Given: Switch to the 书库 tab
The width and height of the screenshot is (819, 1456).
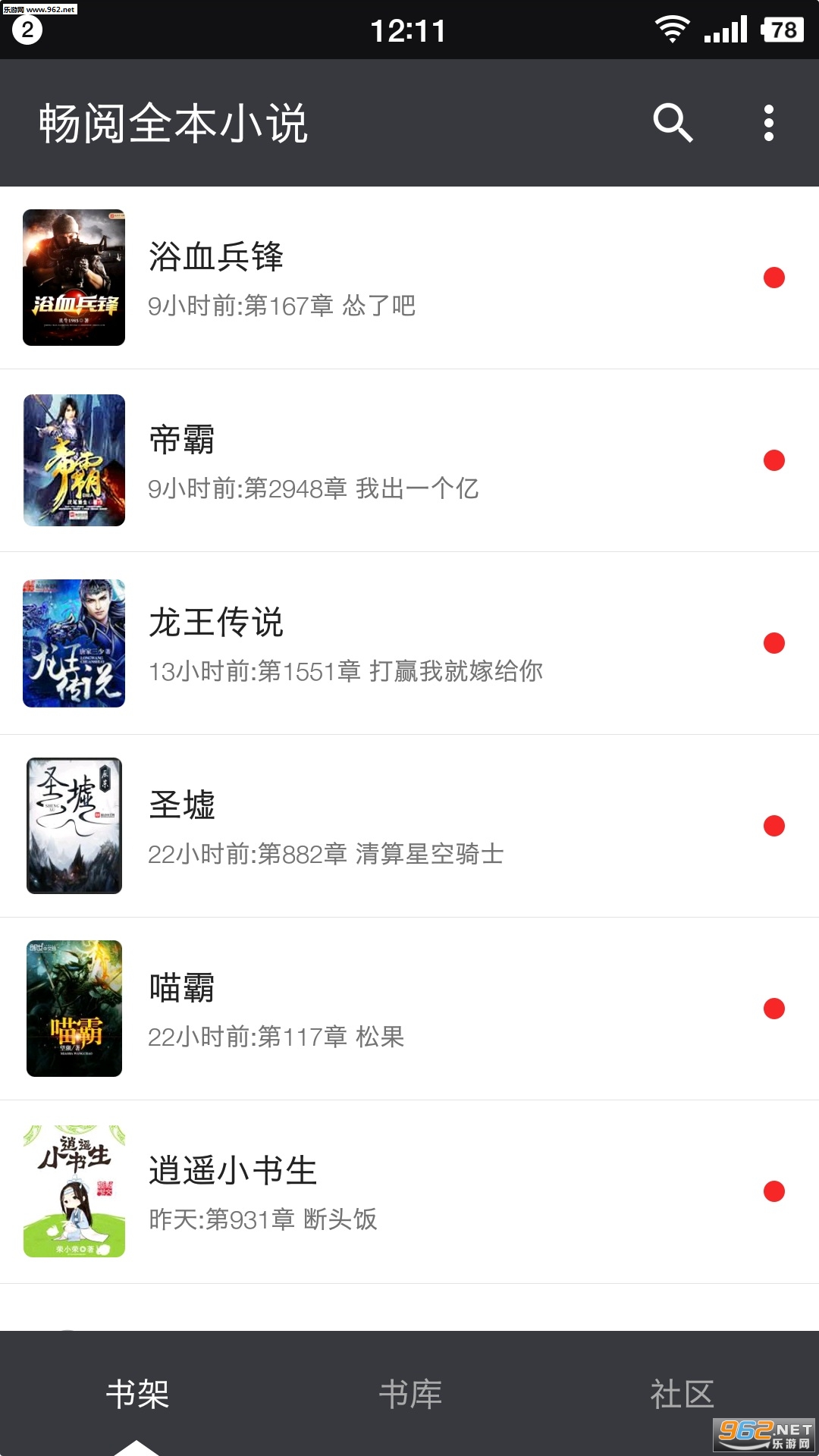Looking at the screenshot, I should click(410, 1394).
